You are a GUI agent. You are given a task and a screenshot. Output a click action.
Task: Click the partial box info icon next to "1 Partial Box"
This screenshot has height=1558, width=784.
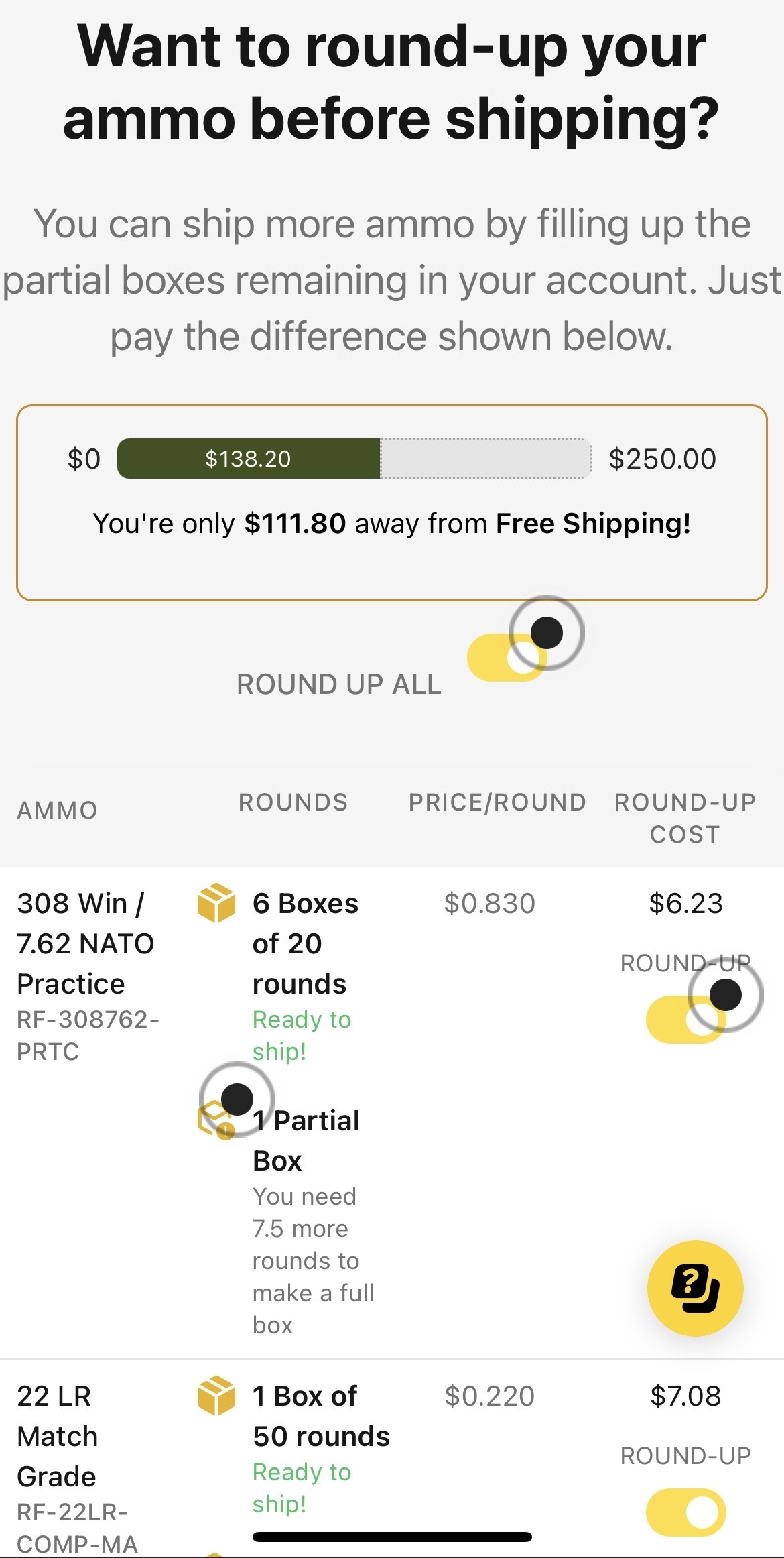pos(217,1120)
